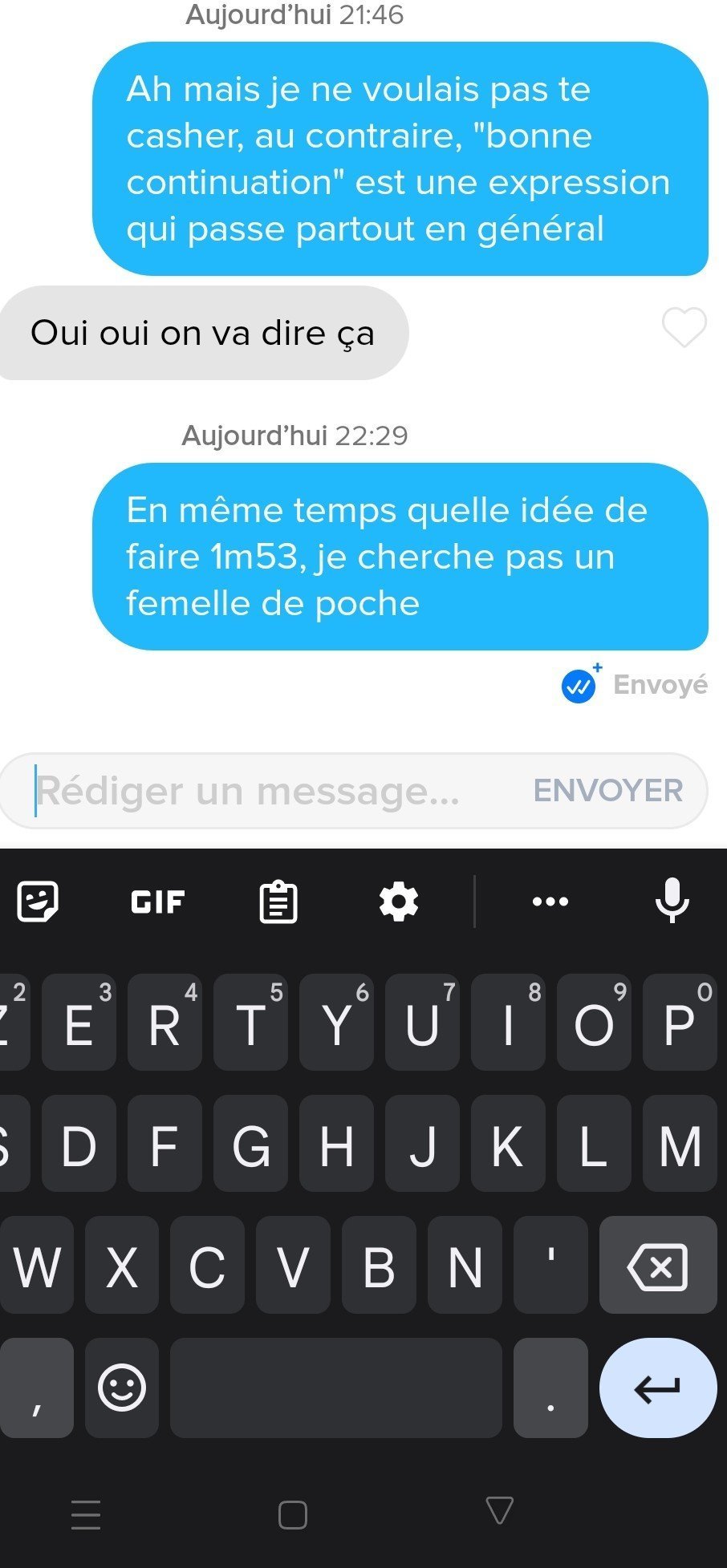Like the message "Oui oui on va dire ça"
Image resolution: width=727 pixels, height=1568 pixels.
[x=684, y=327]
